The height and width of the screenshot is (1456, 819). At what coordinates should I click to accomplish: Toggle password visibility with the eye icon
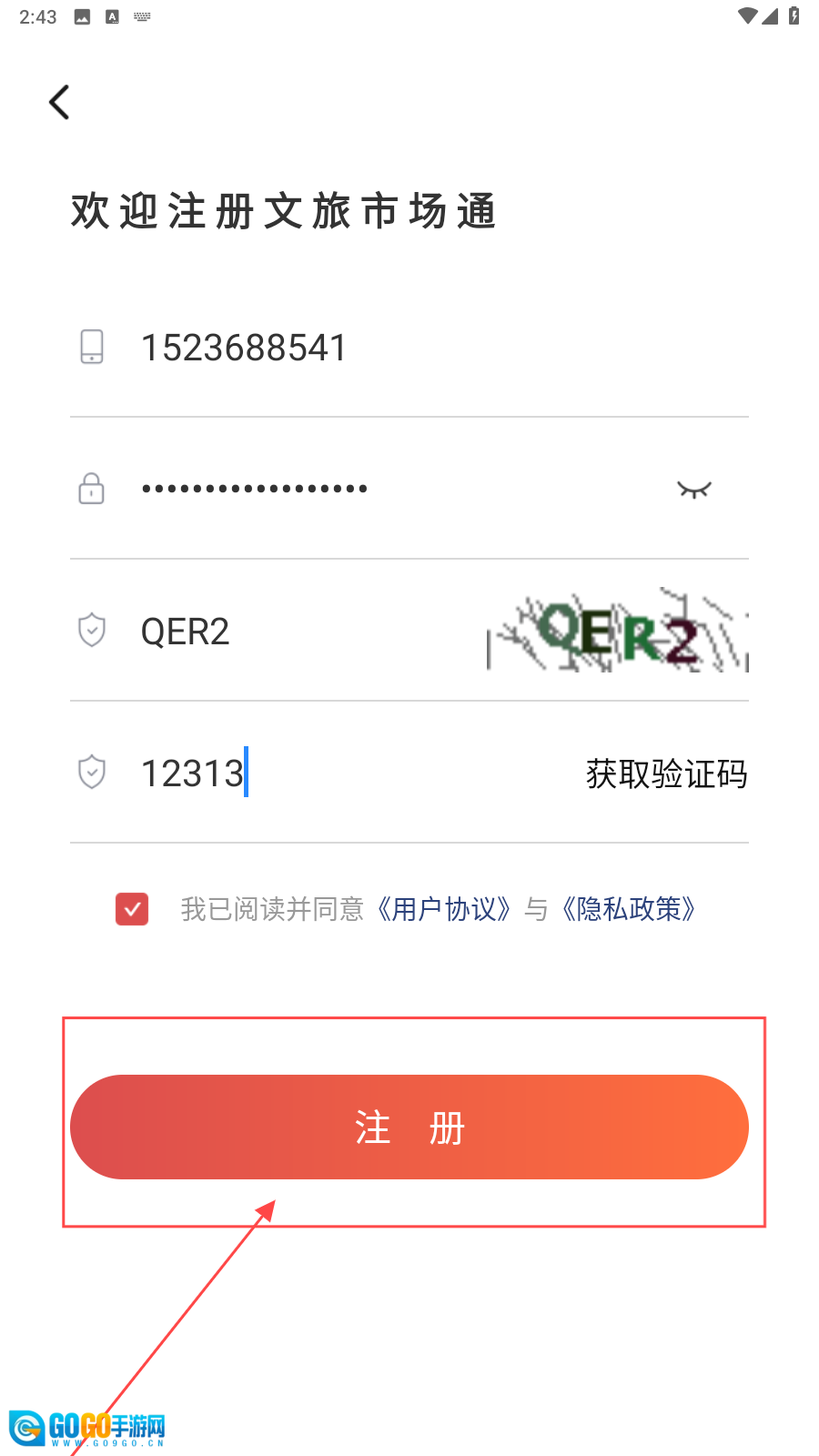pos(693,490)
